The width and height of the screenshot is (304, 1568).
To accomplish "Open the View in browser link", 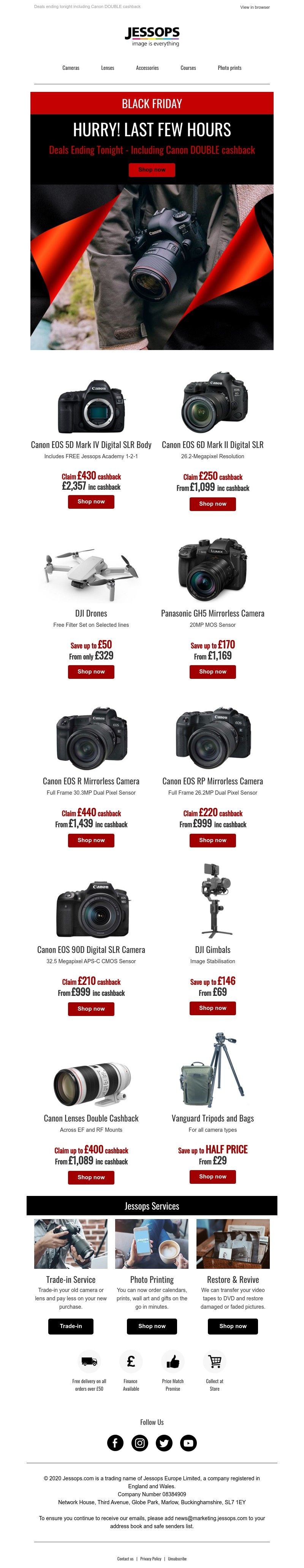I will pyautogui.click(x=254, y=7).
